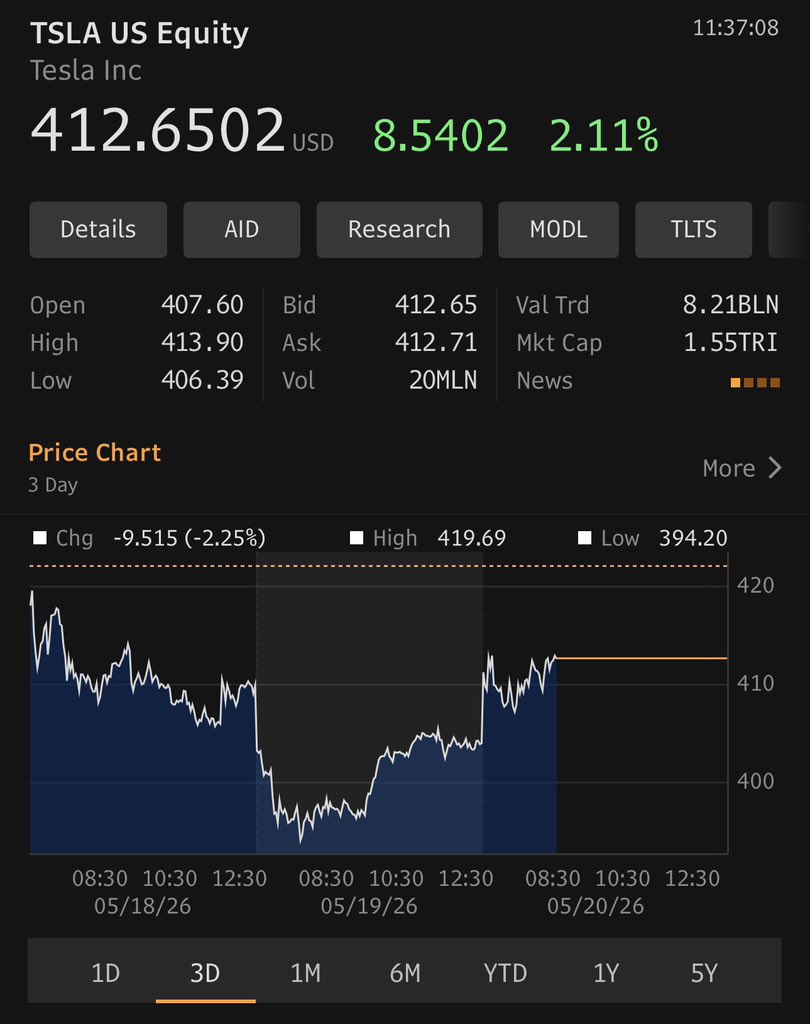
Task: Select the 3D chart range
Action: [x=205, y=973]
